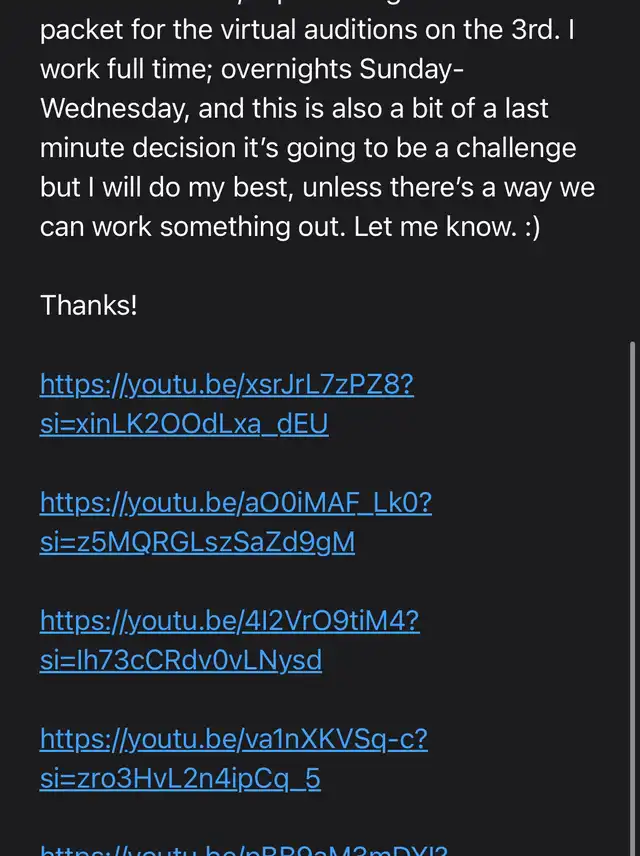Open the YouTube link aO0iMAF_Lk0

[235, 503]
